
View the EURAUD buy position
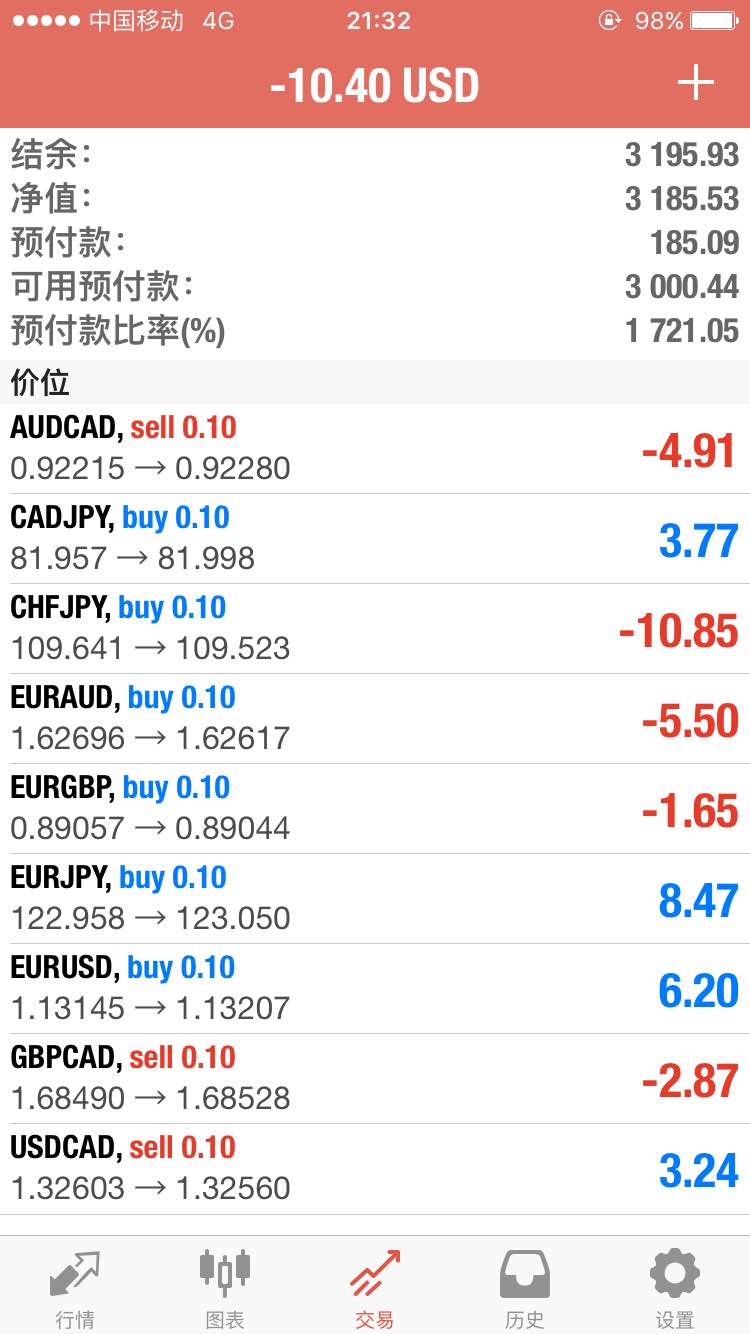point(375,719)
